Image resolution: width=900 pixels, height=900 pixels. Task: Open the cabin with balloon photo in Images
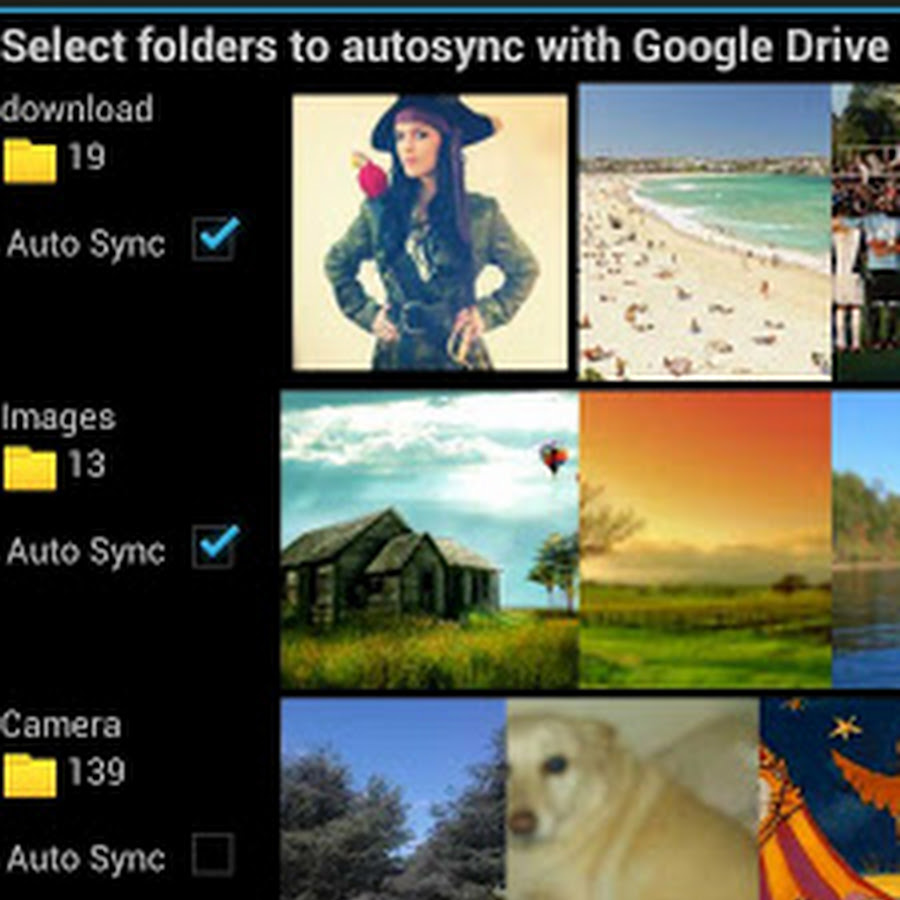(429, 540)
